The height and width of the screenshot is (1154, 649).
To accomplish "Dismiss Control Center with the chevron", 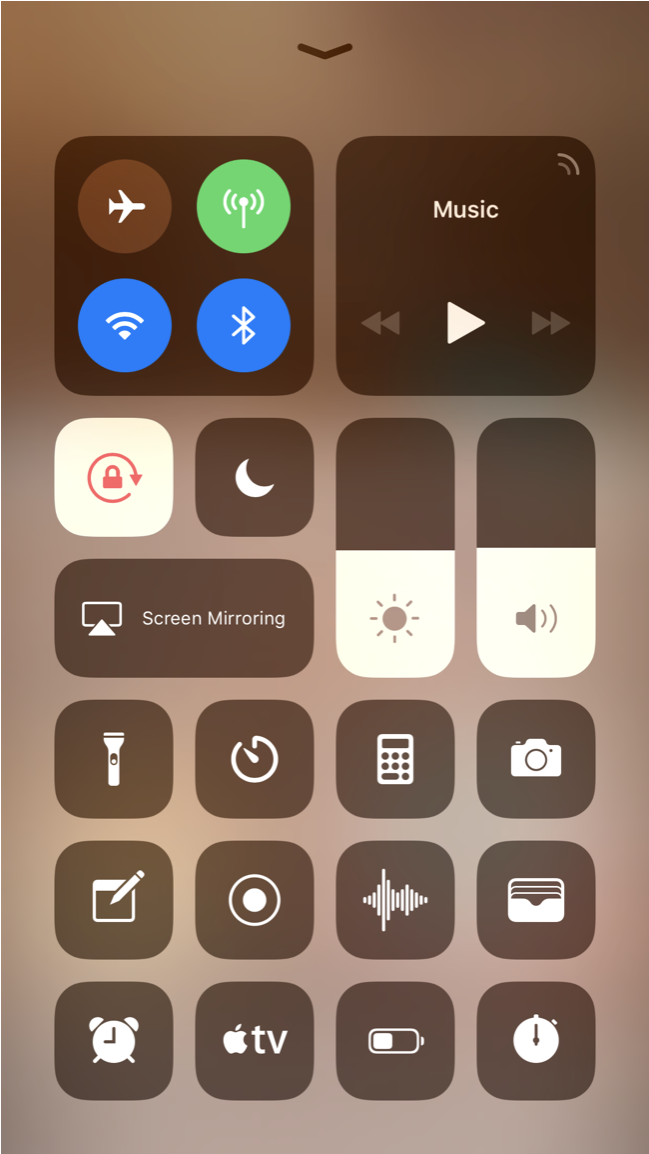I will click(x=325, y=50).
